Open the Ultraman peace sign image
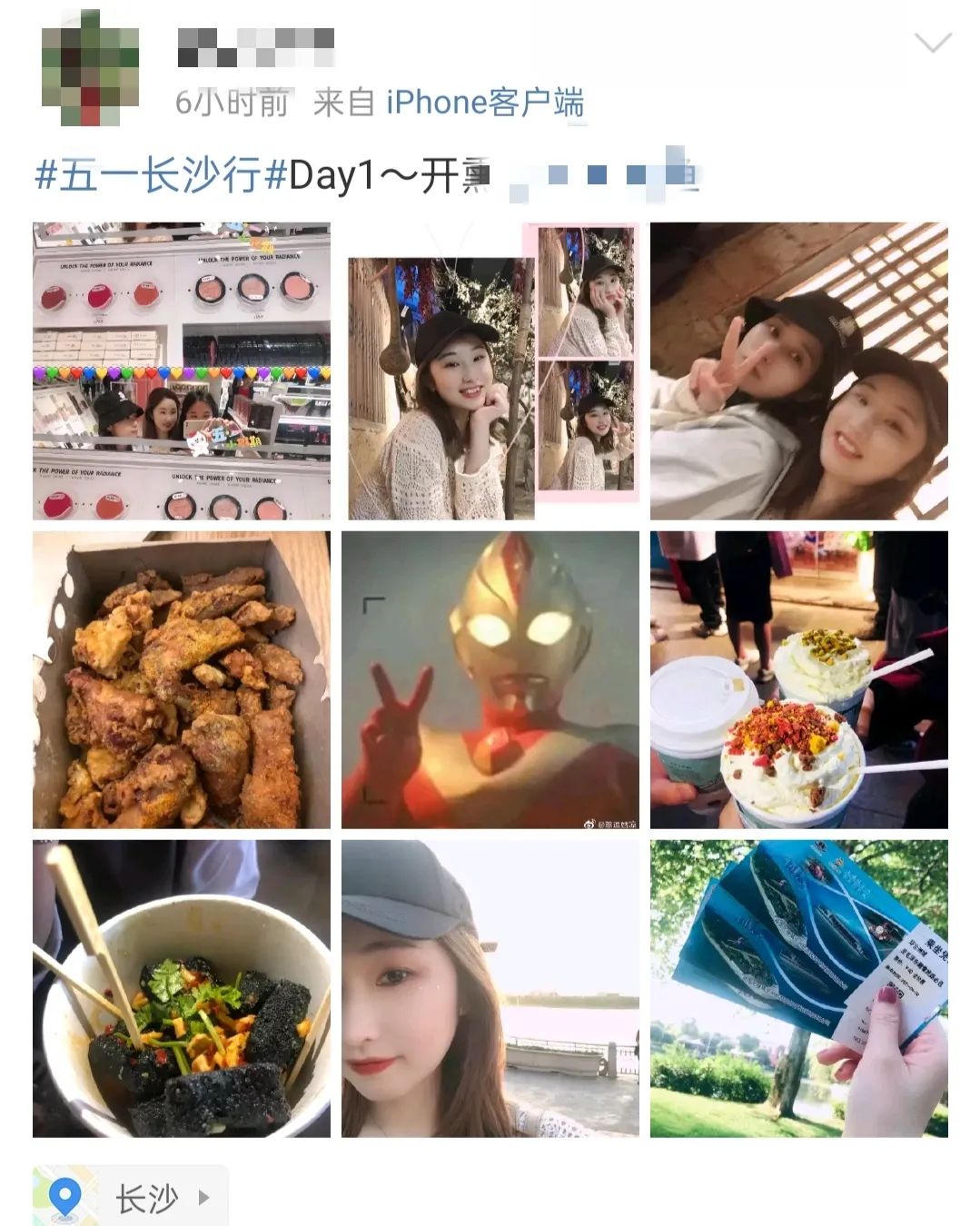 click(490, 679)
